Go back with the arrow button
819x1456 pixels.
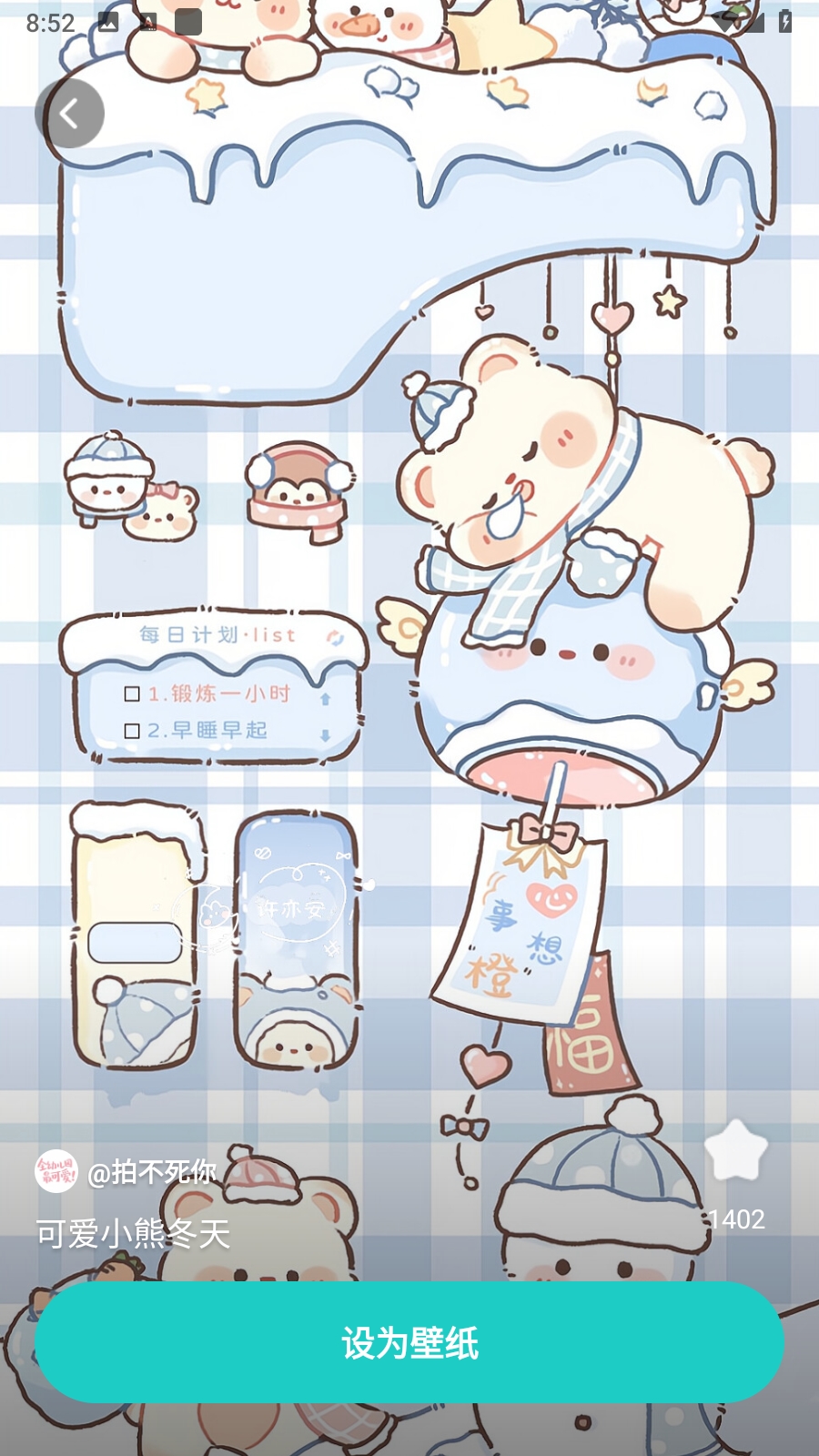(69, 114)
